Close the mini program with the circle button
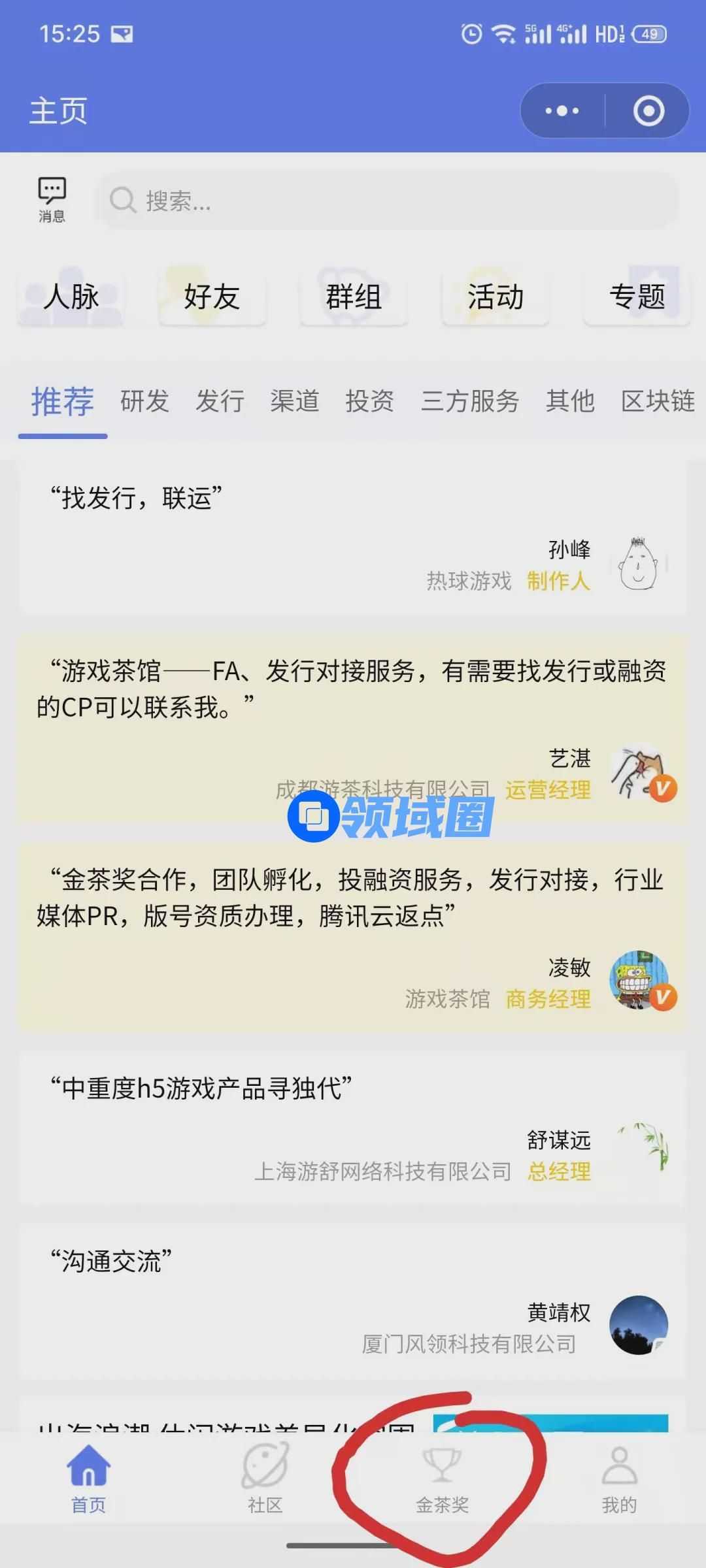706x1568 pixels. [648, 111]
